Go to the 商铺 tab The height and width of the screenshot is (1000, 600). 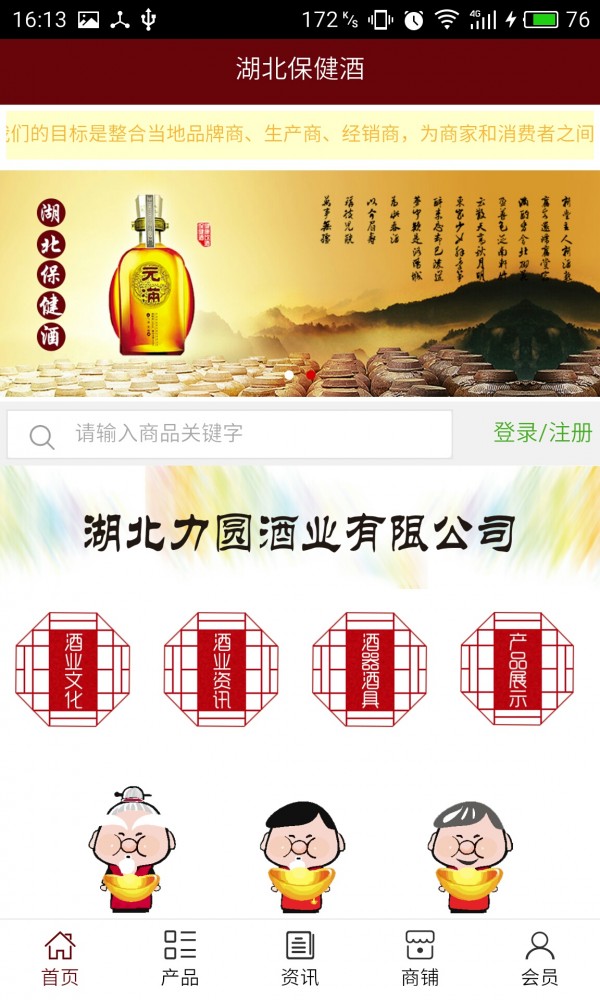pos(420,959)
